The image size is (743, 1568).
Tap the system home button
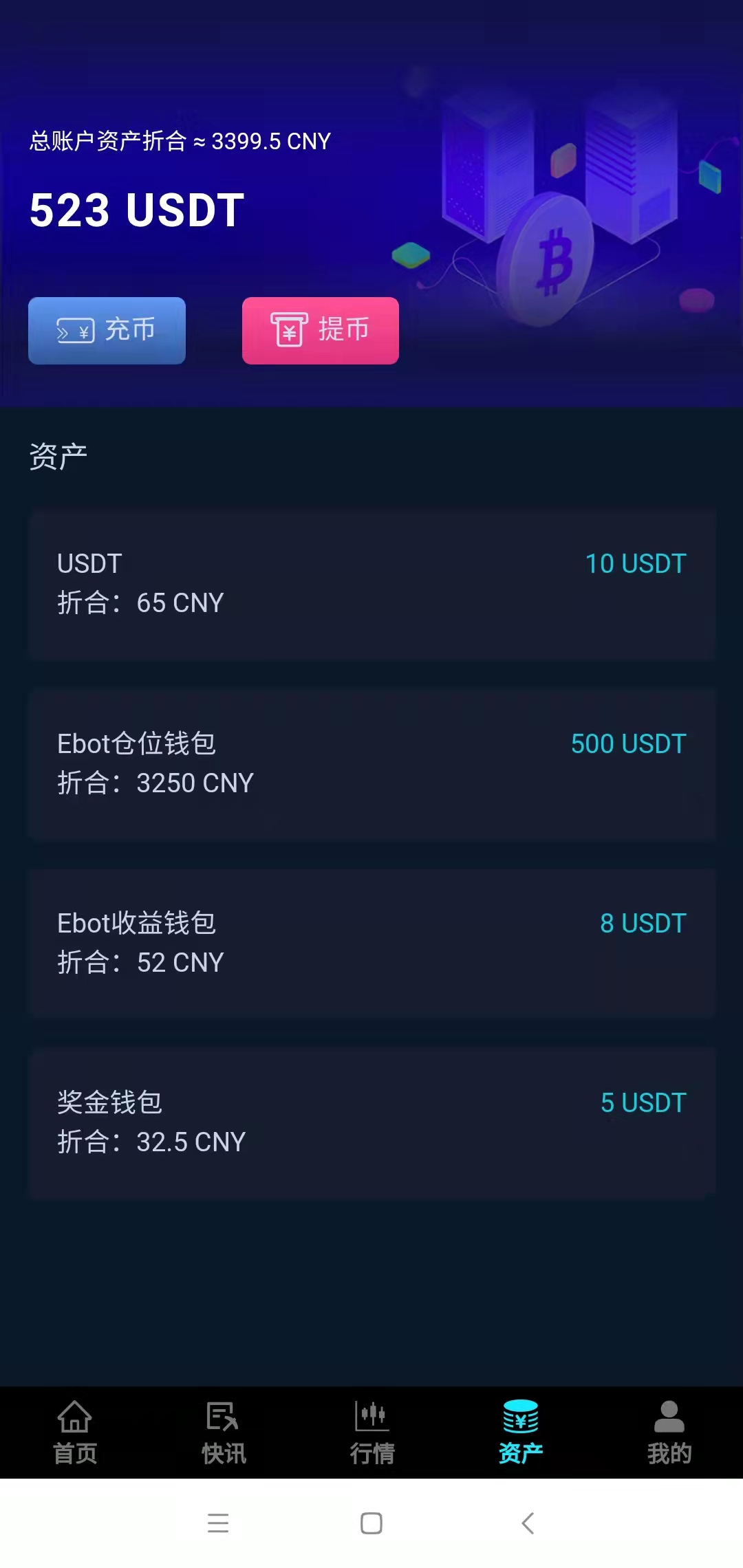[371, 1523]
